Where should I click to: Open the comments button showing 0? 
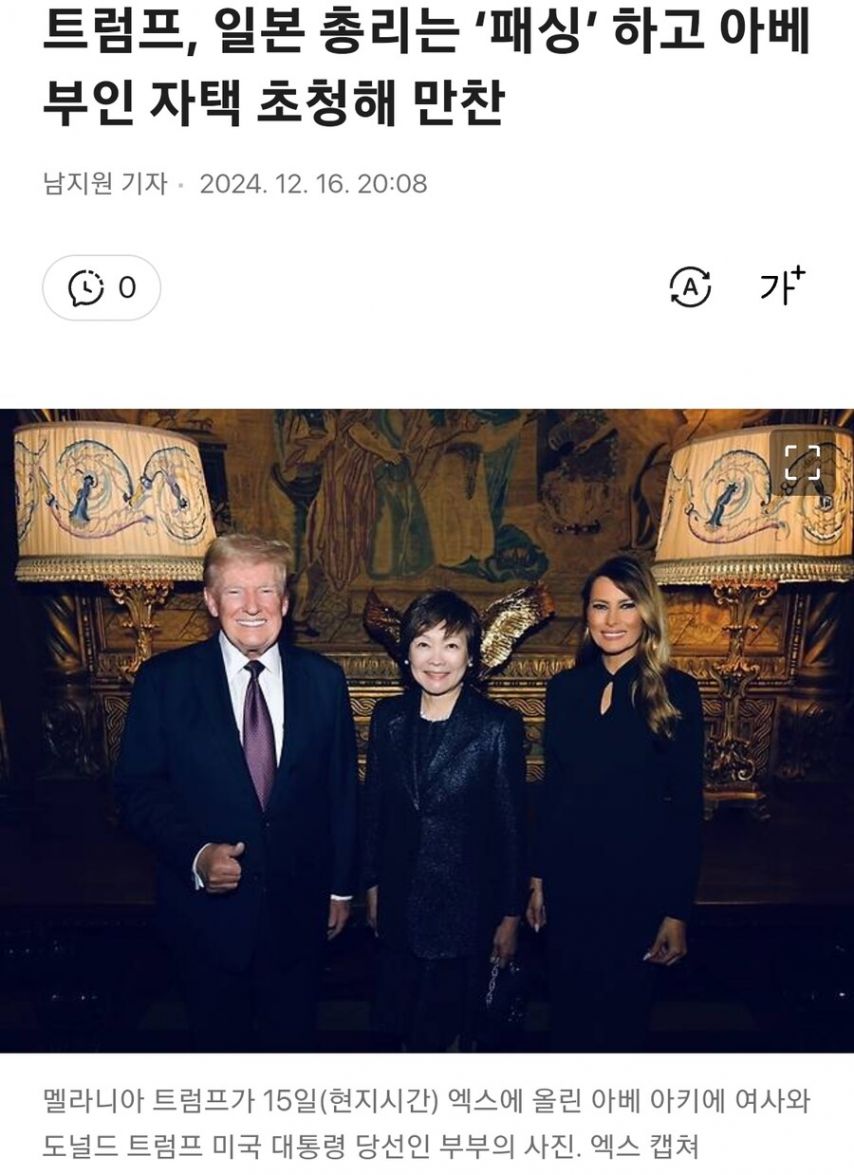[101, 288]
